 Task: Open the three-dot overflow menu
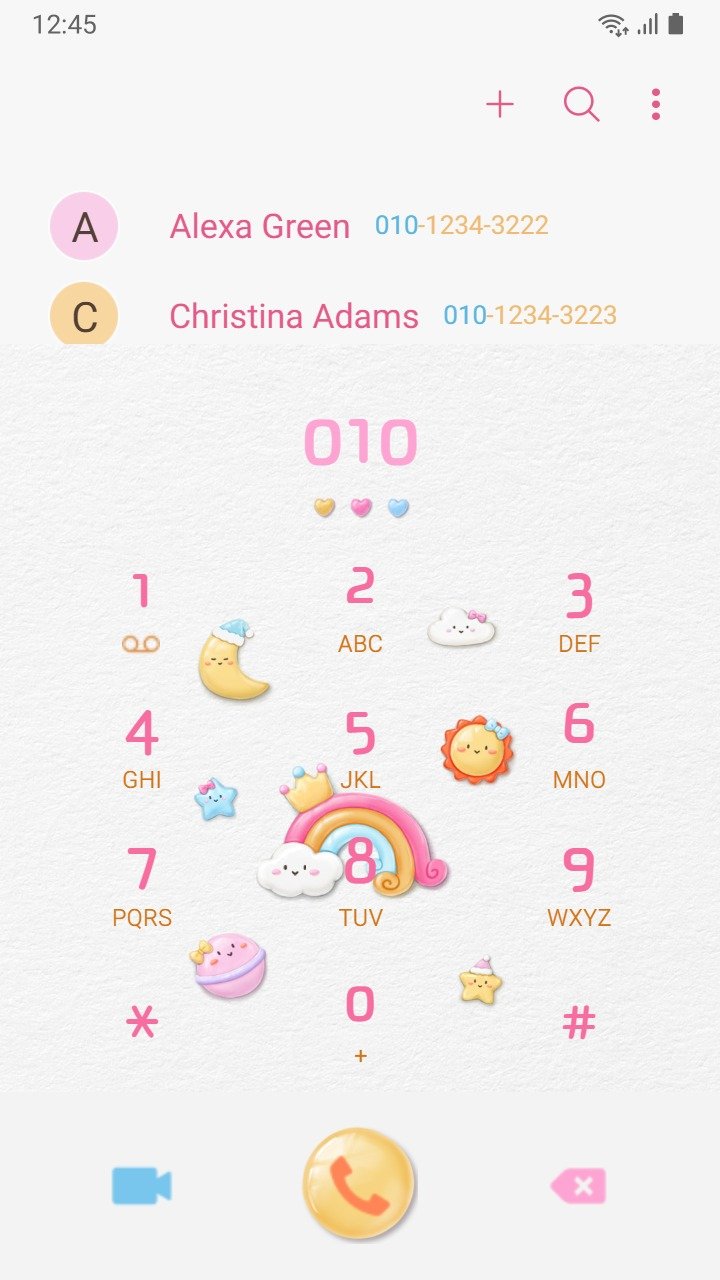[655, 104]
